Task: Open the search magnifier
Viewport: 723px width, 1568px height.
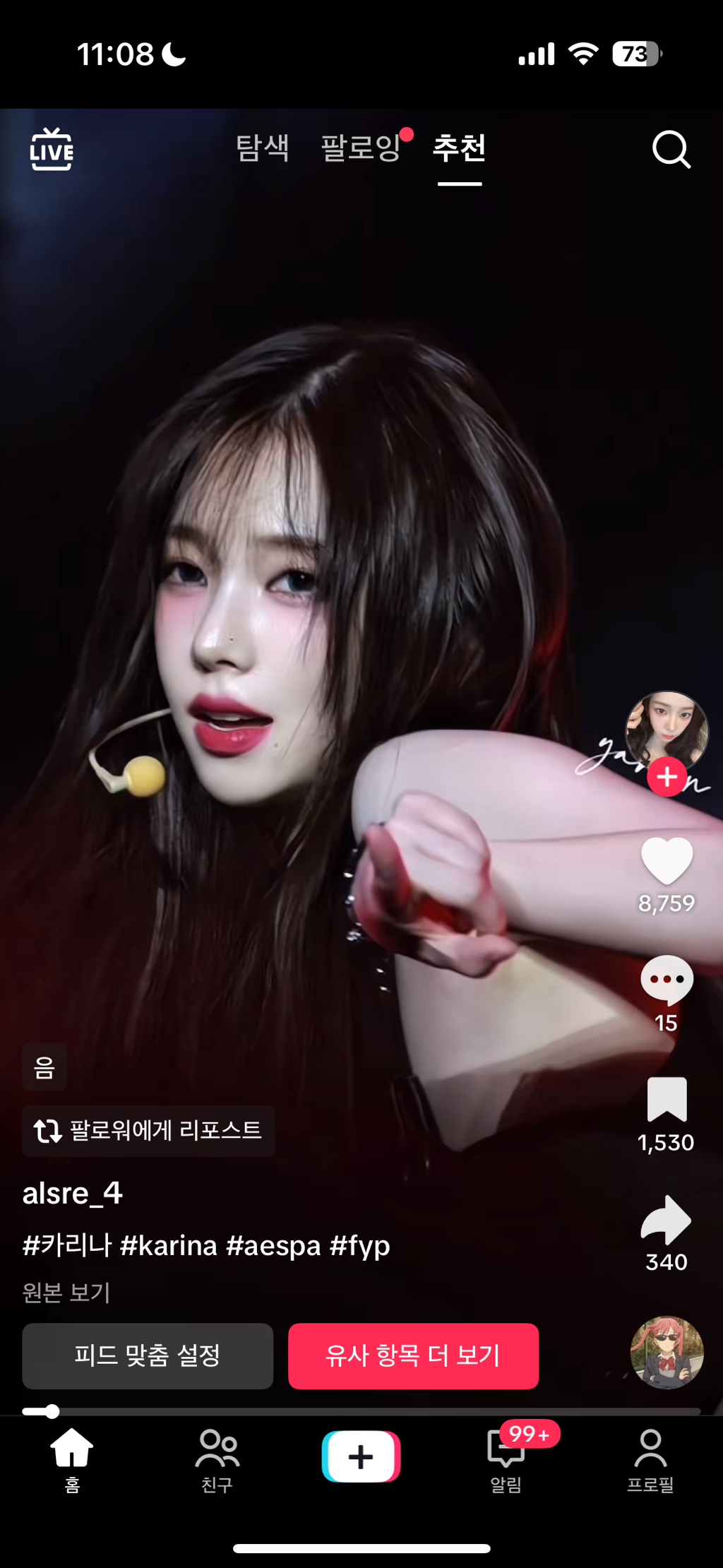Action: point(670,149)
